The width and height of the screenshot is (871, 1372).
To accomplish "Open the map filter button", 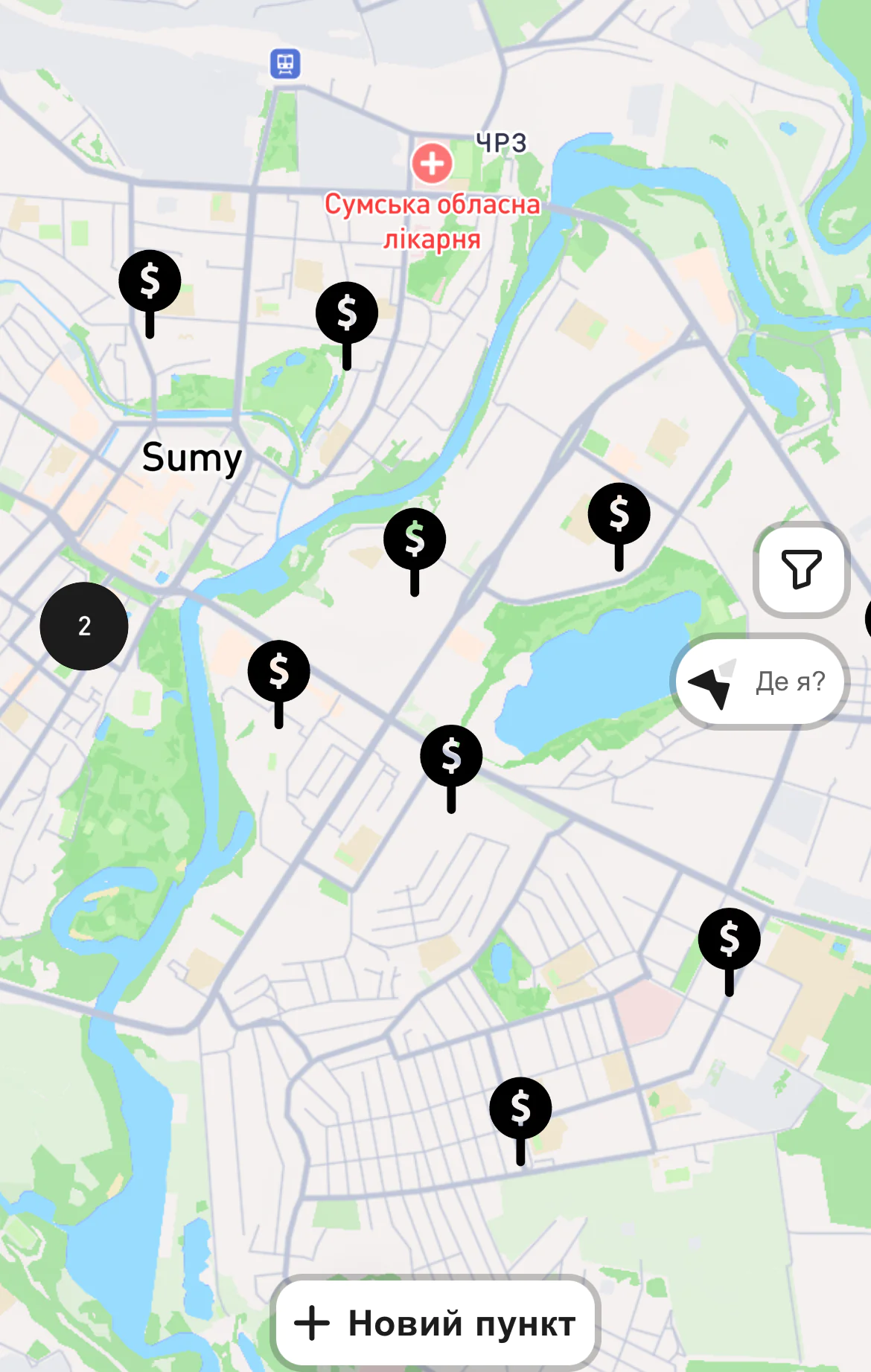I will point(801,570).
